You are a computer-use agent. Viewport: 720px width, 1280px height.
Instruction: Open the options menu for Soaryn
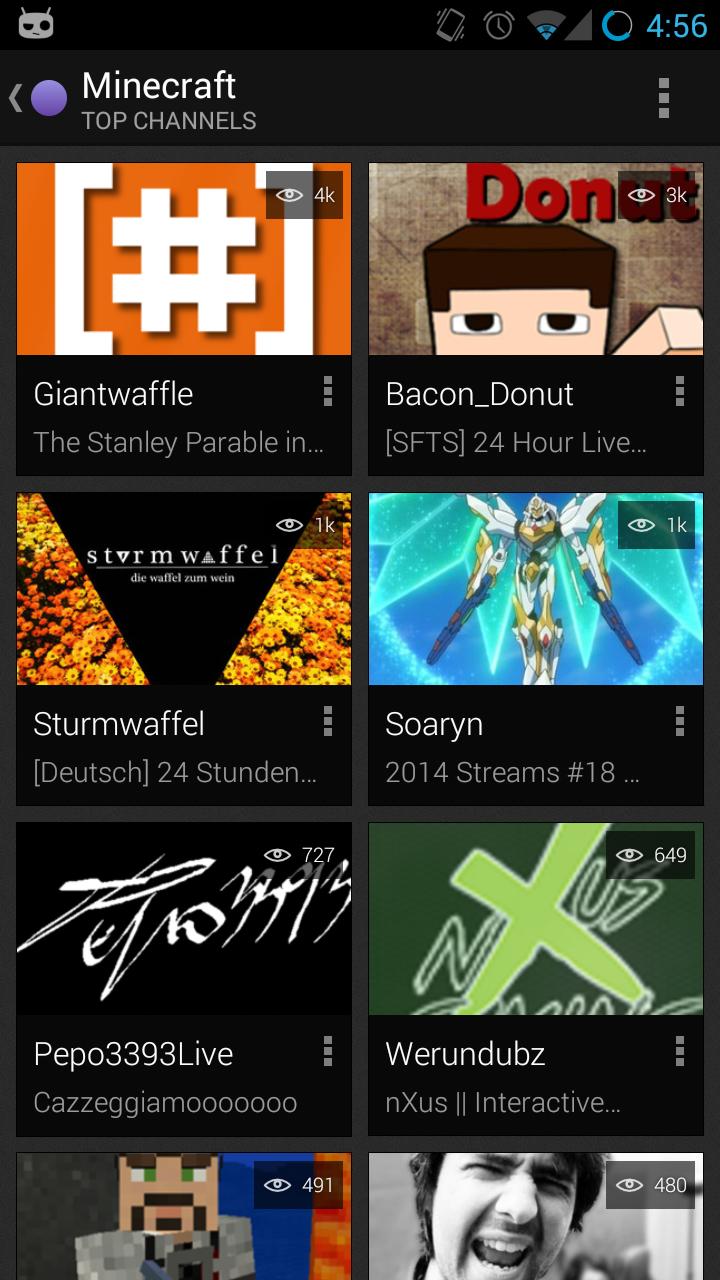click(x=679, y=721)
